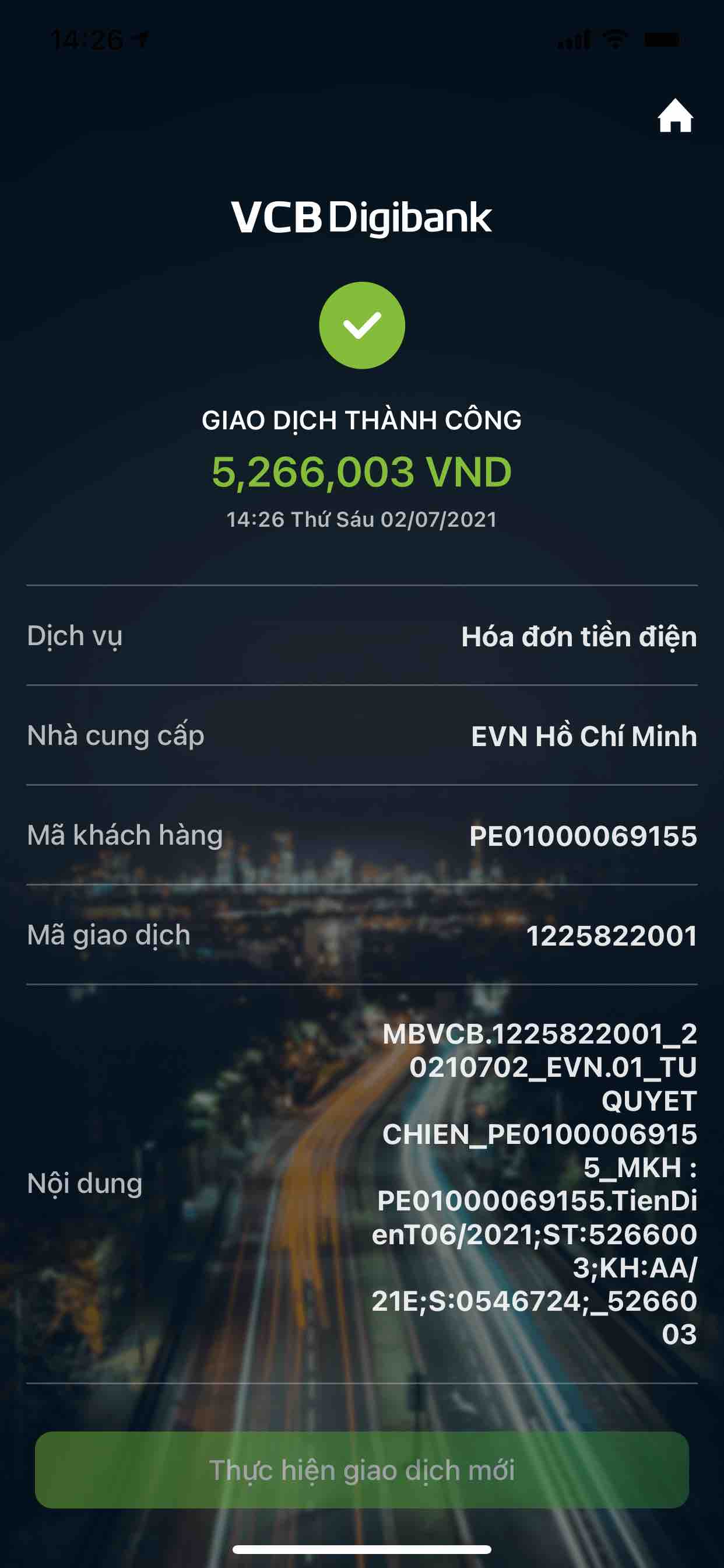The image size is (724, 1568).
Task: Tap 'Thực hiện giao dịch mới' button
Action: [x=362, y=1469]
